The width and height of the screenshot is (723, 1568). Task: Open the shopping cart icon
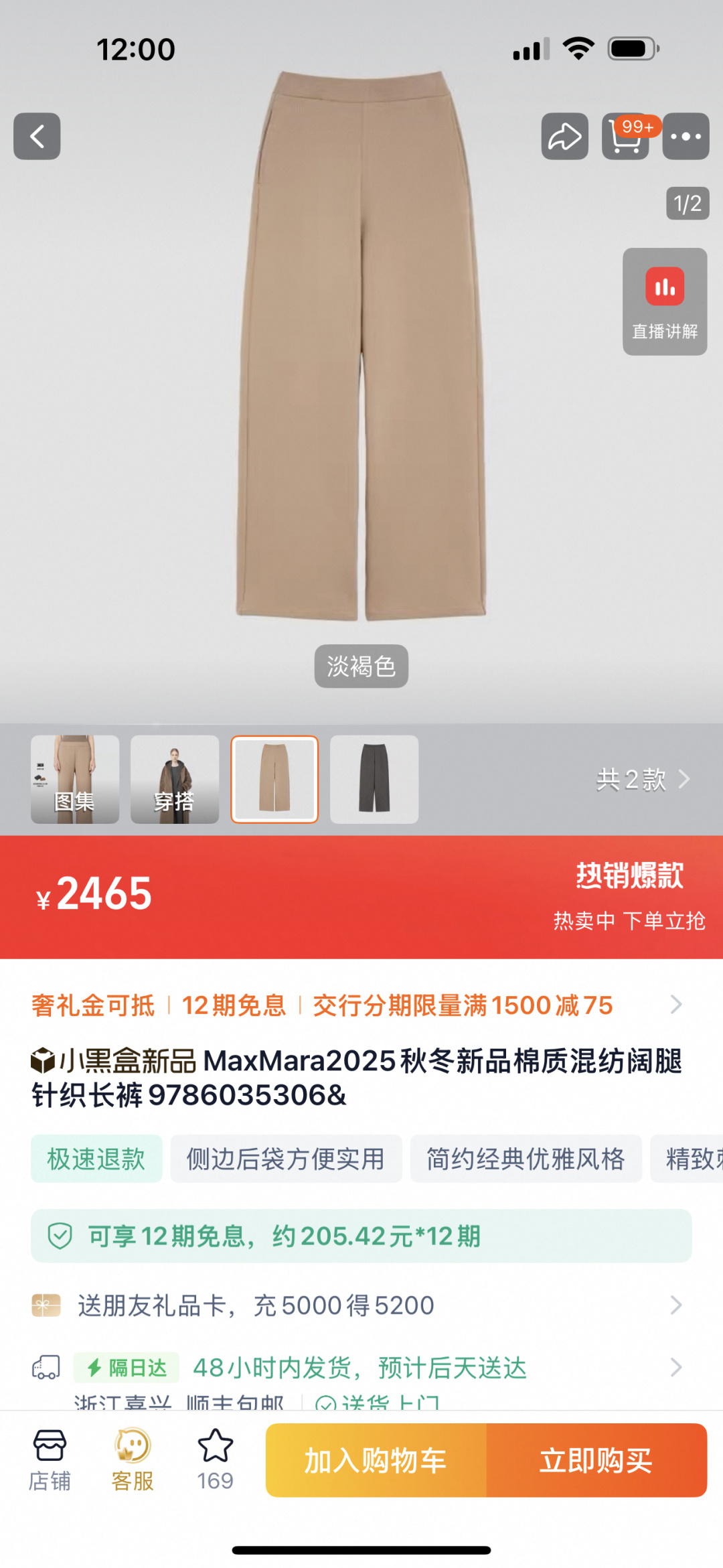pyautogui.click(x=626, y=136)
